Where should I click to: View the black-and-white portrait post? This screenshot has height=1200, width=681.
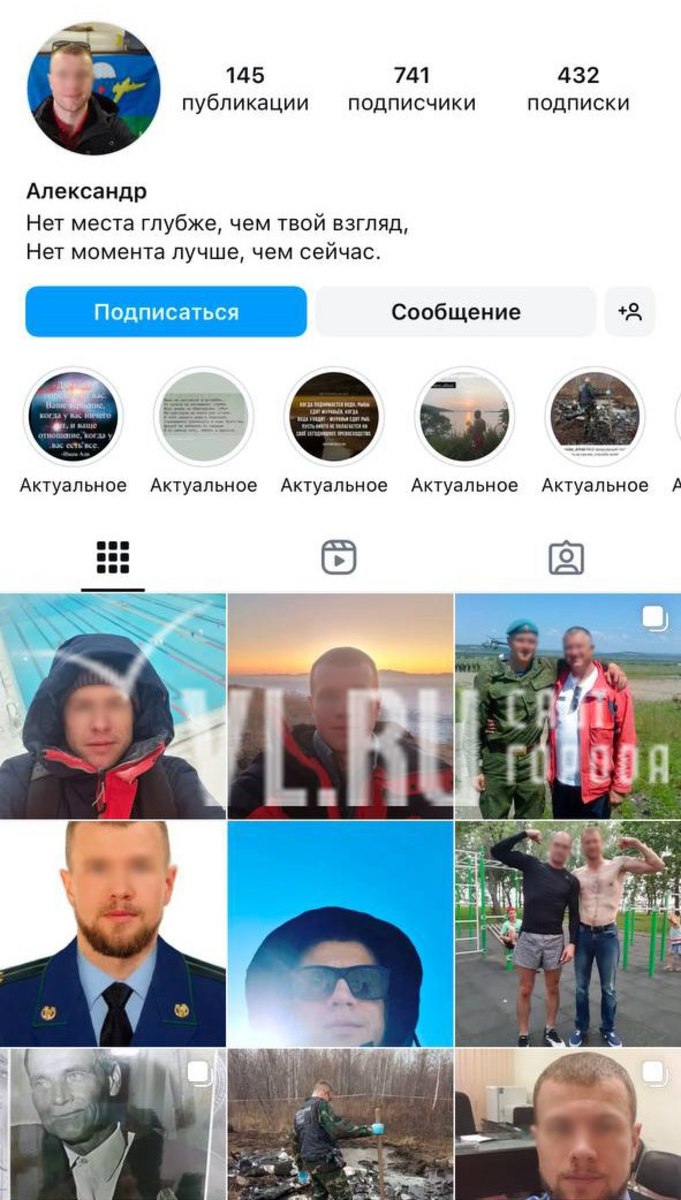[x=112, y=1124]
